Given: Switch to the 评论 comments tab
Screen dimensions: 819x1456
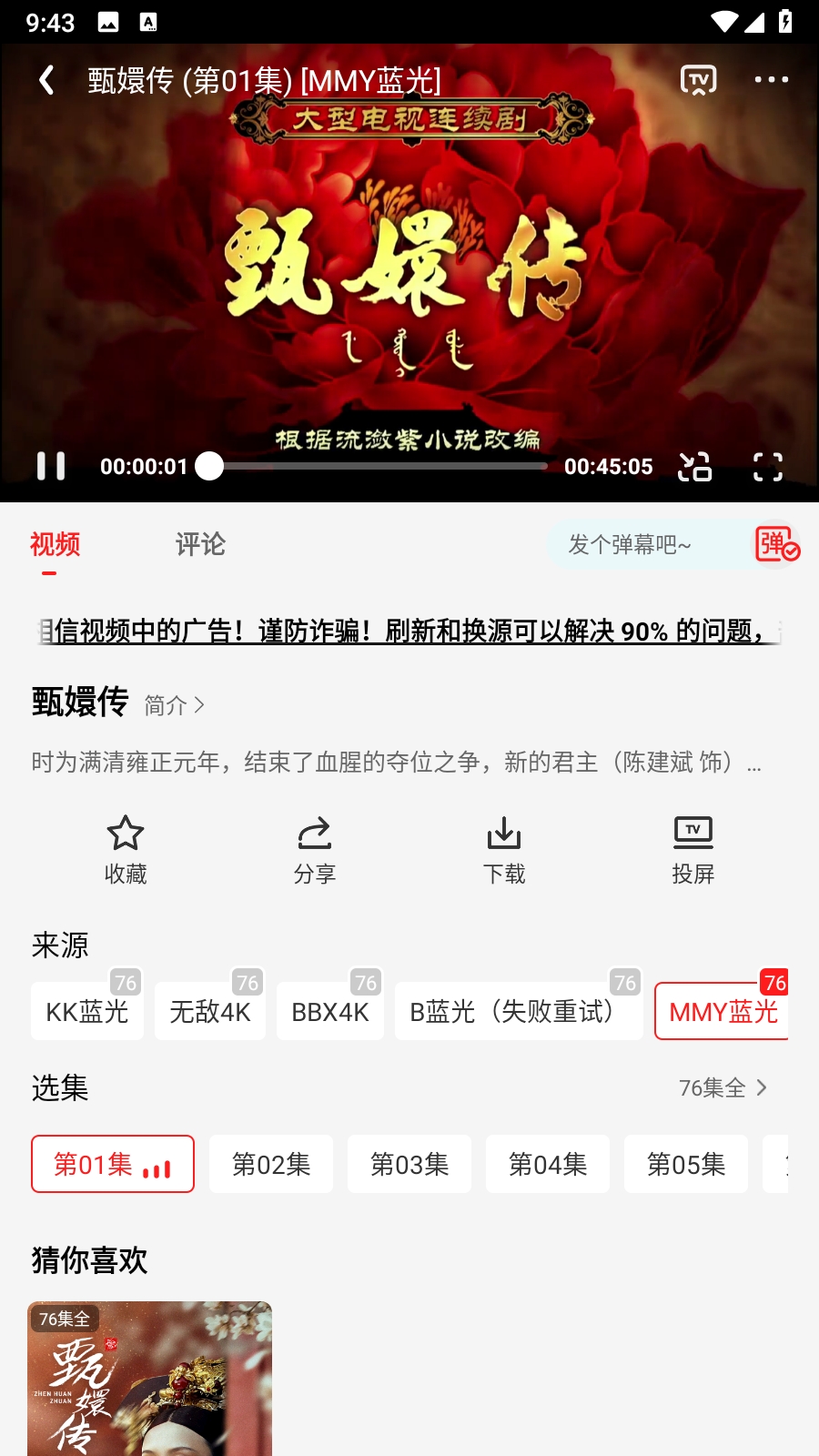Looking at the screenshot, I should coord(199,544).
